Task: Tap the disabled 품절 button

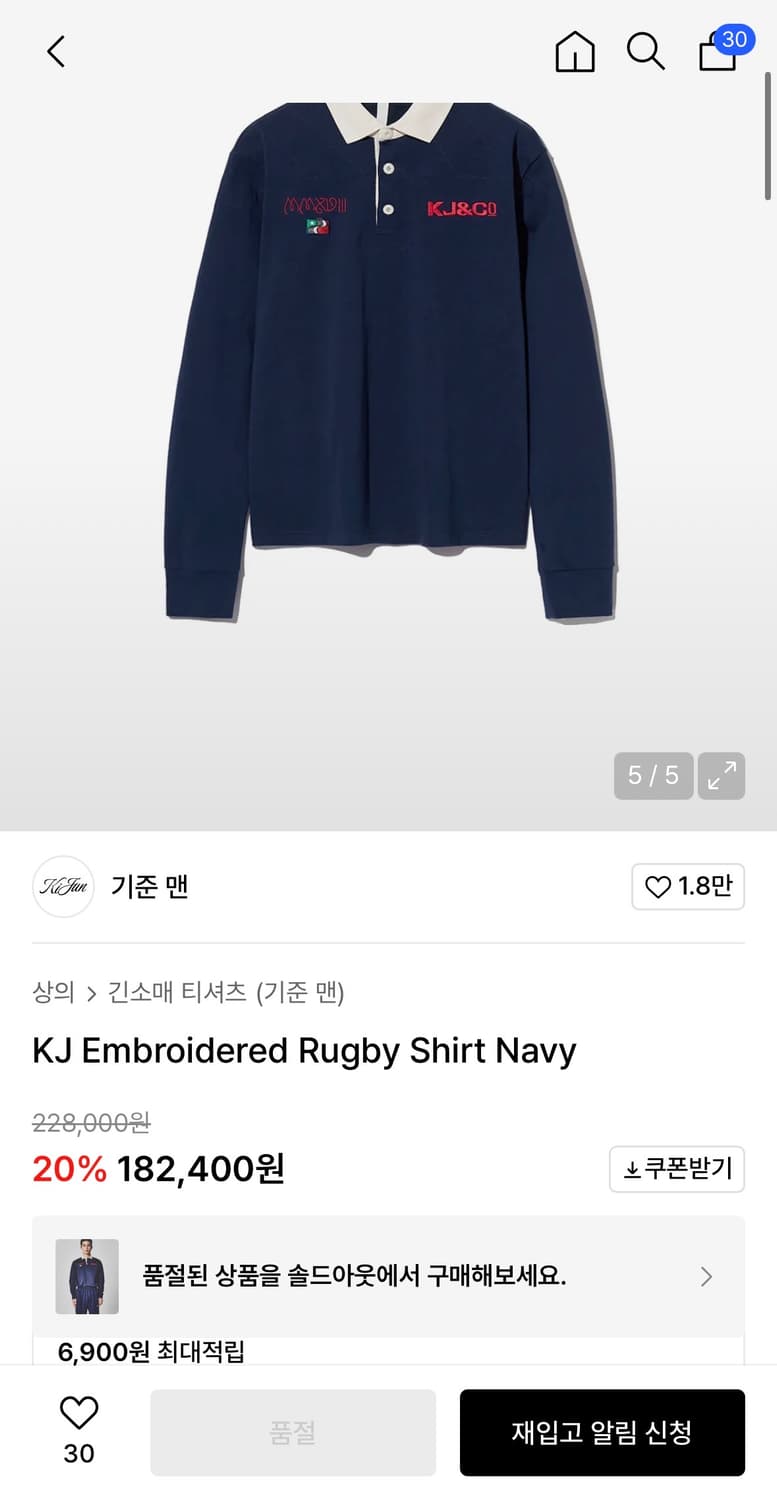Action: [292, 1432]
